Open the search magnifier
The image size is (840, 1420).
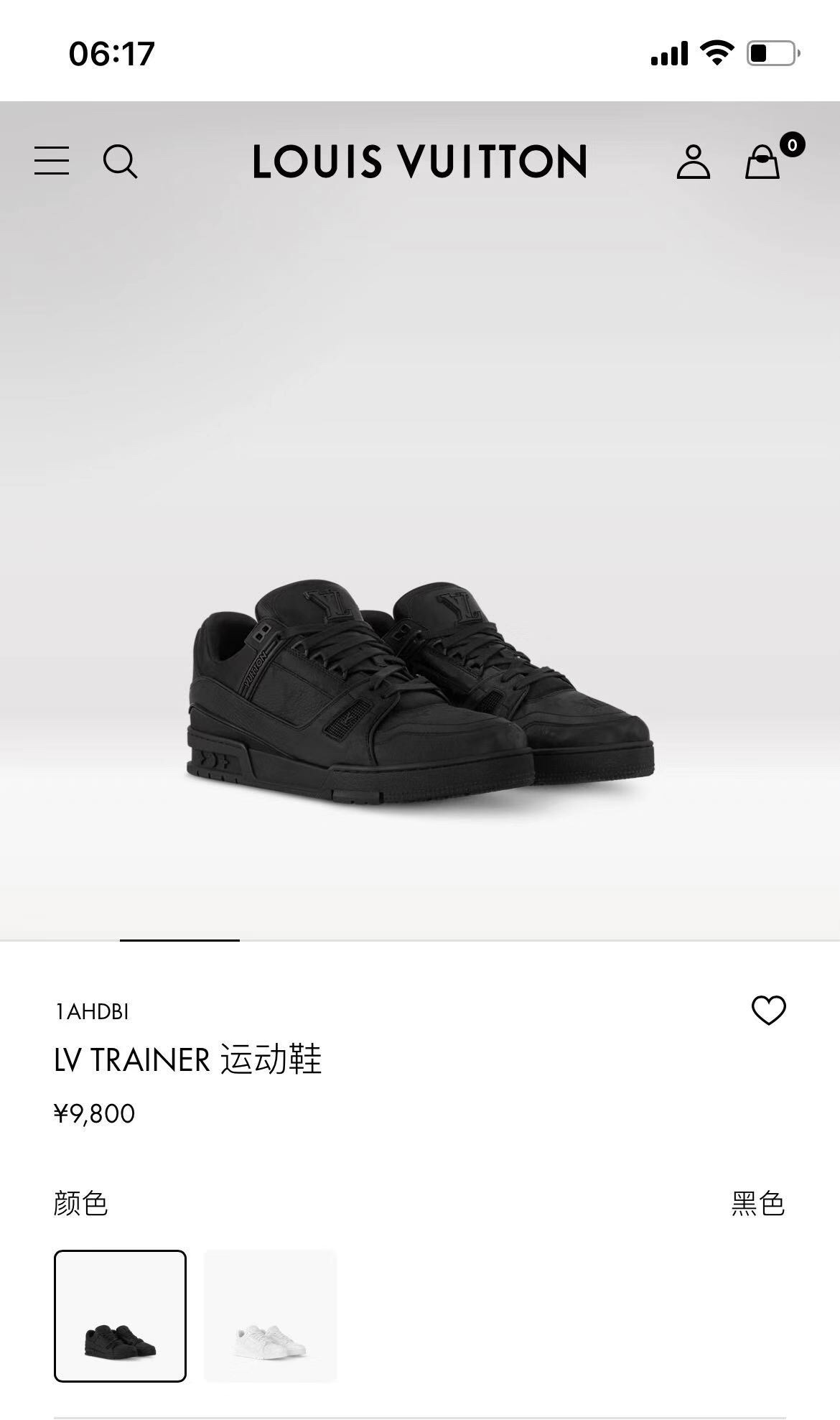pyautogui.click(x=120, y=161)
